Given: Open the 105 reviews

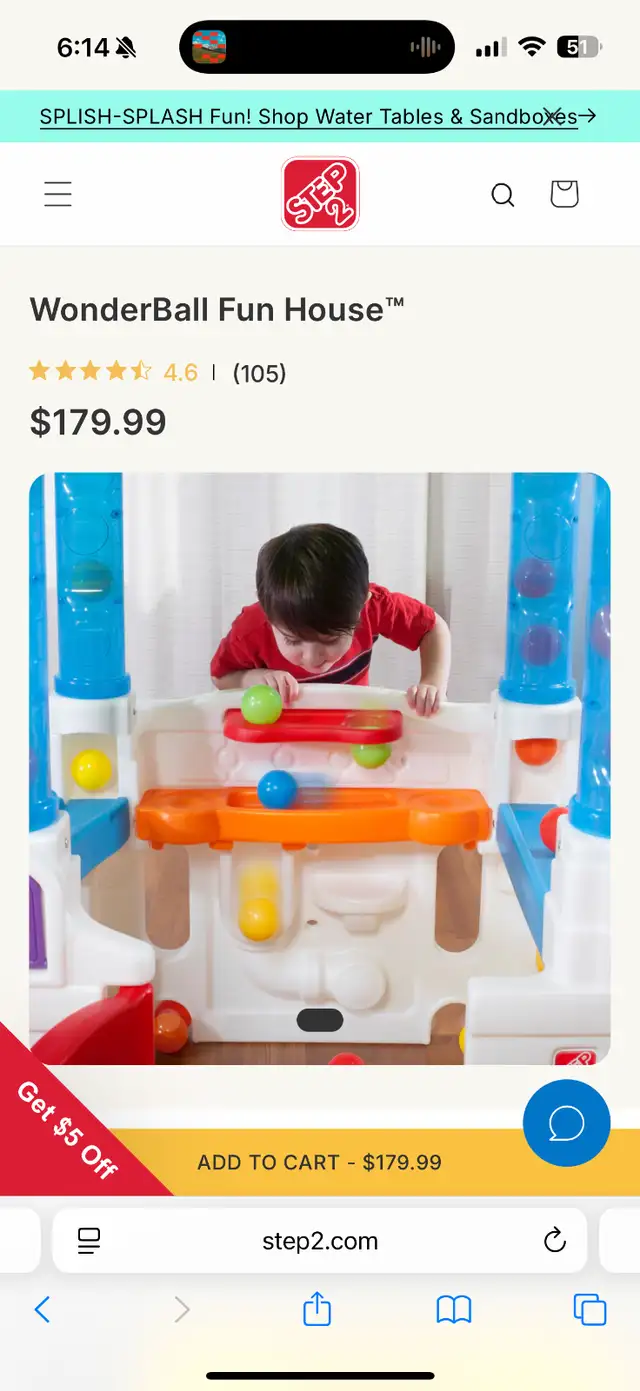Looking at the screenshot, I should (x=259, y=373).
